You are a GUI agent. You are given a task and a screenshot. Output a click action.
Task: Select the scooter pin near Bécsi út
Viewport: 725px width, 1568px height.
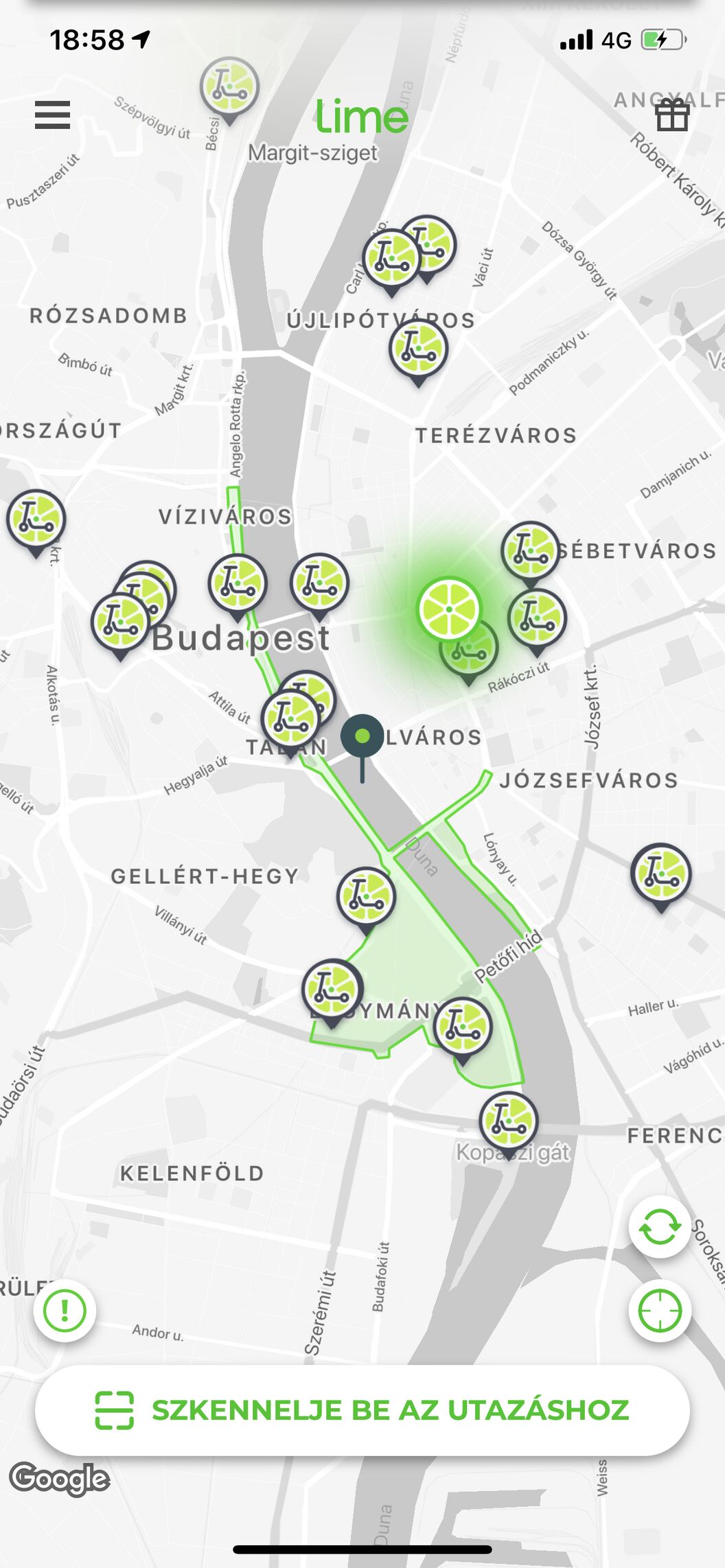click(x=229, y=87)
